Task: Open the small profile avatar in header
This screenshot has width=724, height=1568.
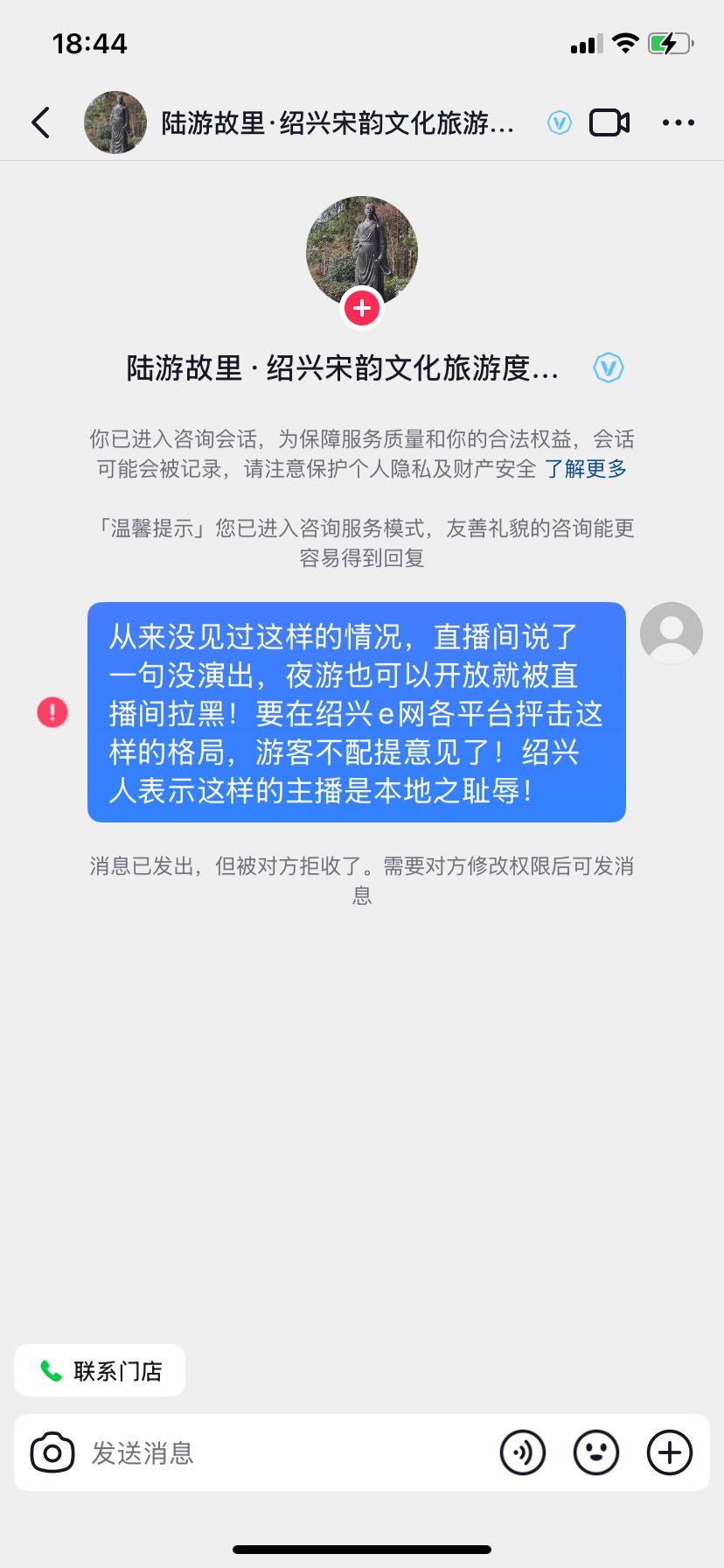Action: pos(115,122)
